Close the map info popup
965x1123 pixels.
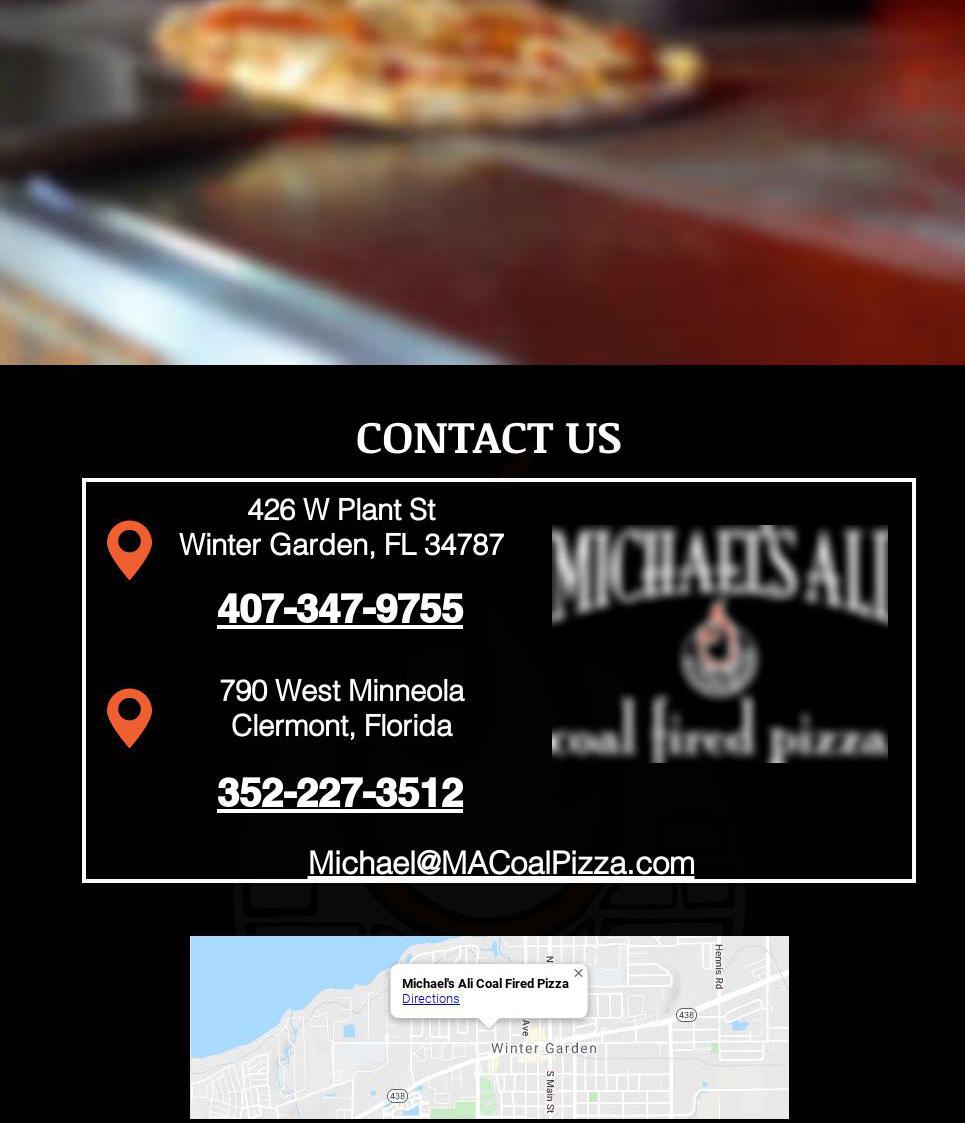(578, 973)
